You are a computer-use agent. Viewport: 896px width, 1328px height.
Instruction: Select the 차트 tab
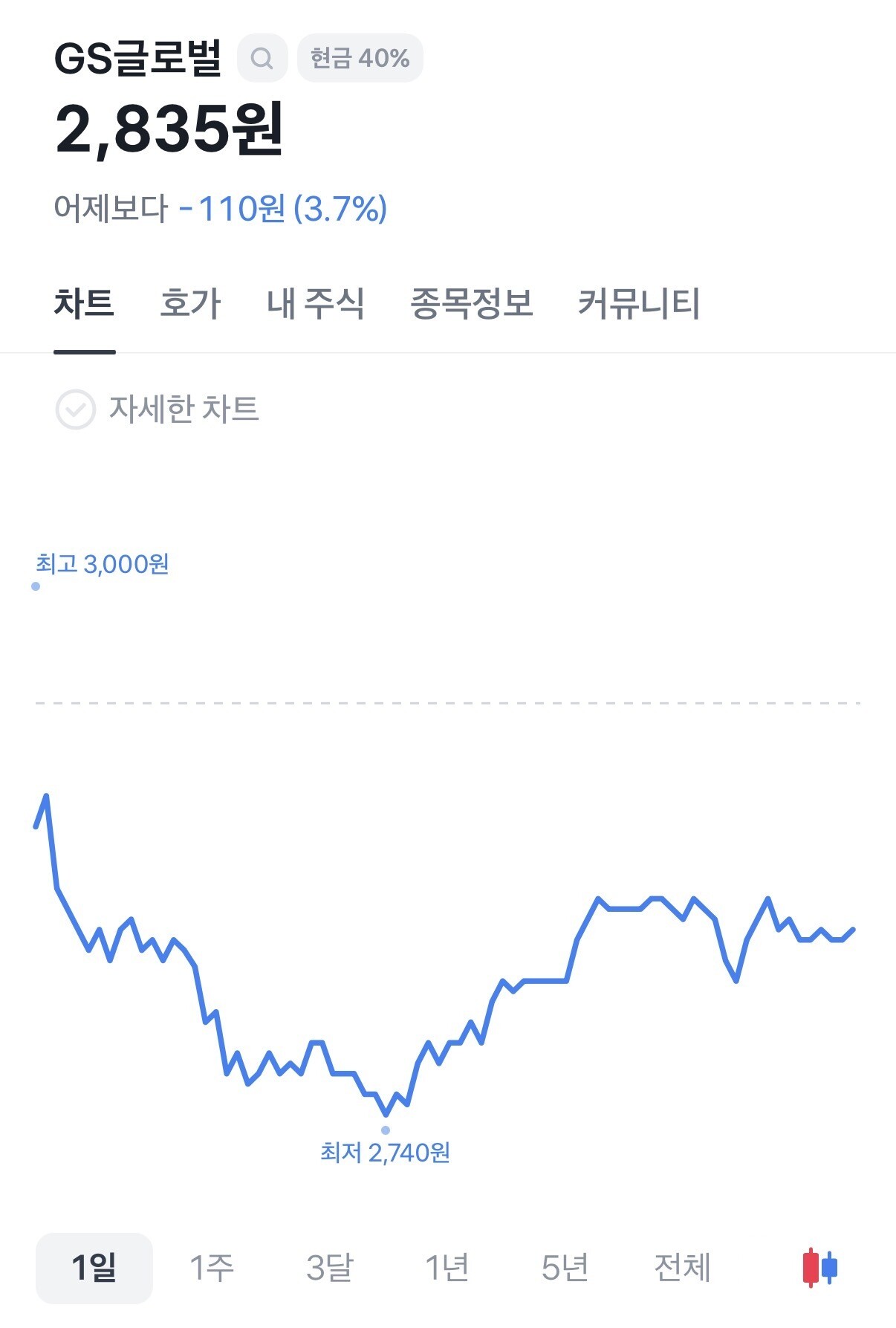pyautogui.click(x=84, y=304)
